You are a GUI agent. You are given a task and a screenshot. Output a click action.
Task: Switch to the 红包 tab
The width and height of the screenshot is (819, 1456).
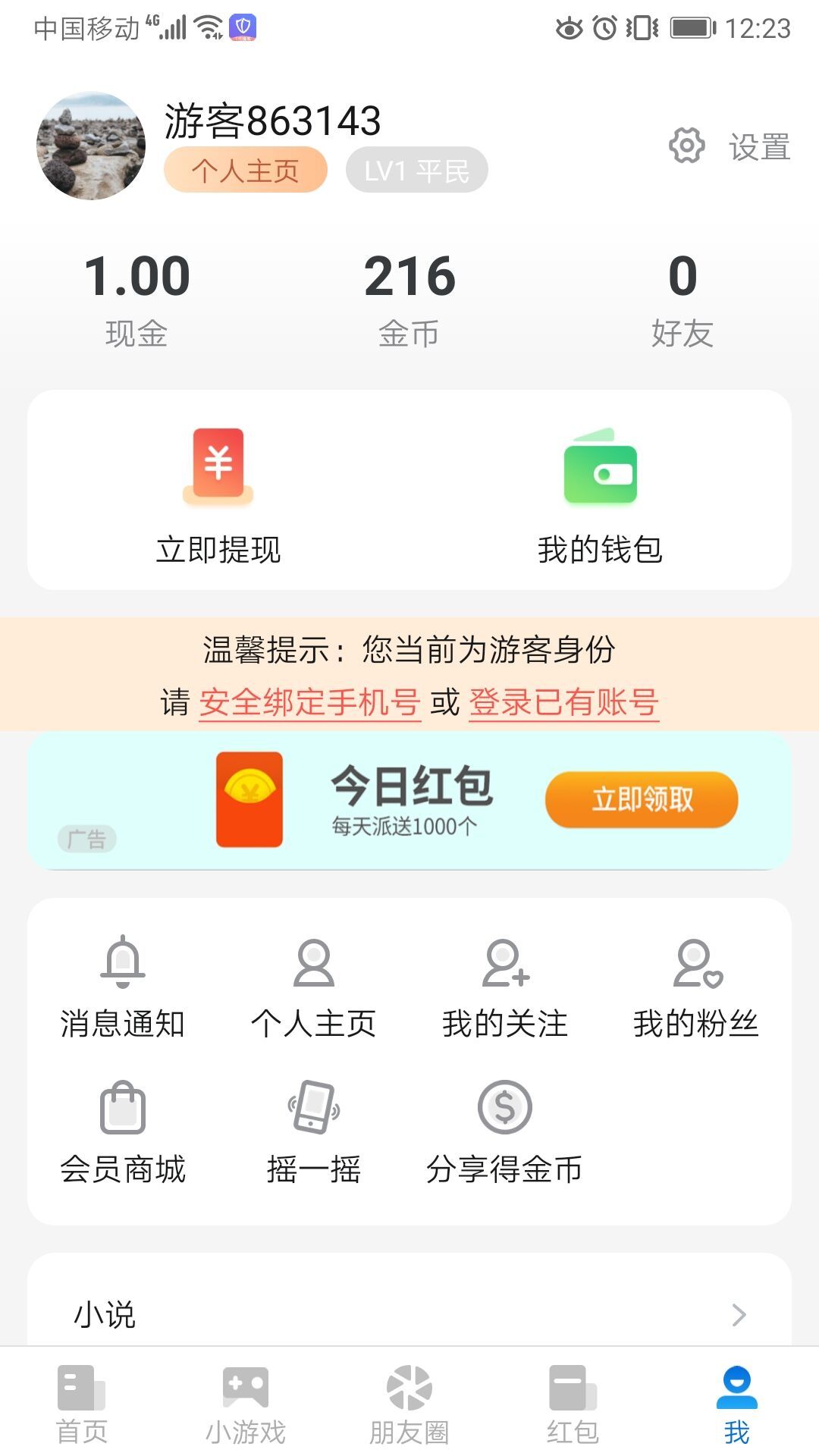(573, 1404)
